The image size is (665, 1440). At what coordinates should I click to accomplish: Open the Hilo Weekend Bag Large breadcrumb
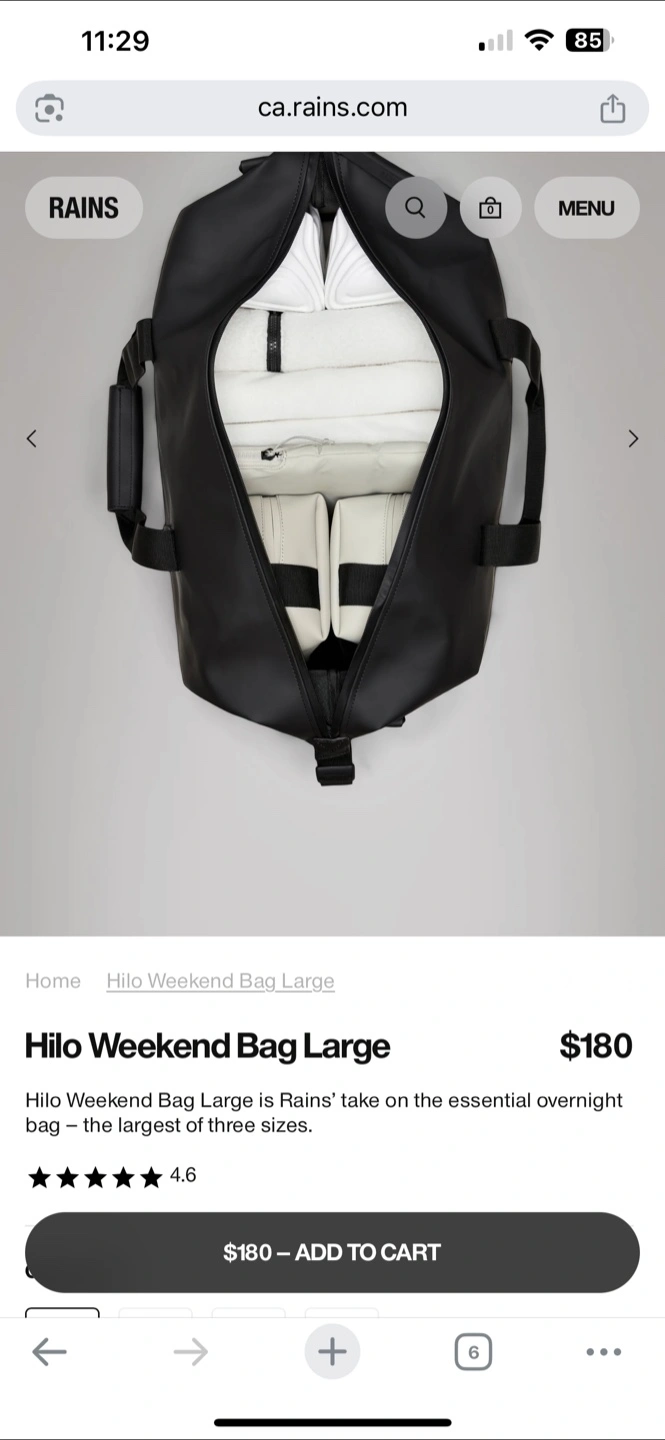point(220,981)
